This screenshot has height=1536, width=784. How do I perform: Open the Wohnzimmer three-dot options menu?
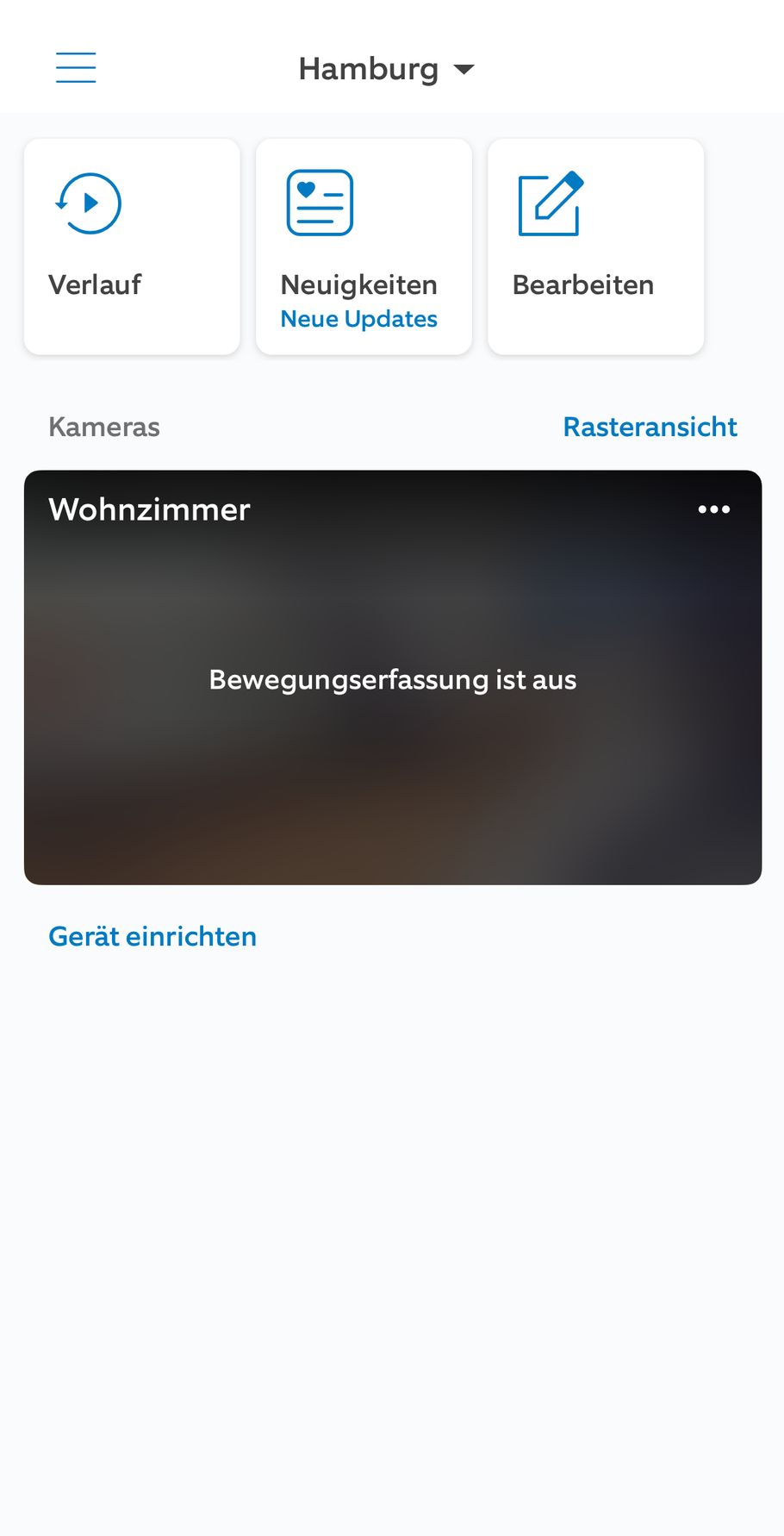coord(713,509)
